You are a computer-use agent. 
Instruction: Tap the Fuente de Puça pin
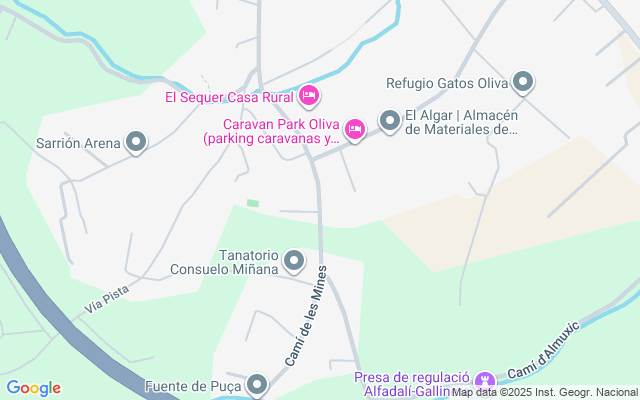(257, 384)
